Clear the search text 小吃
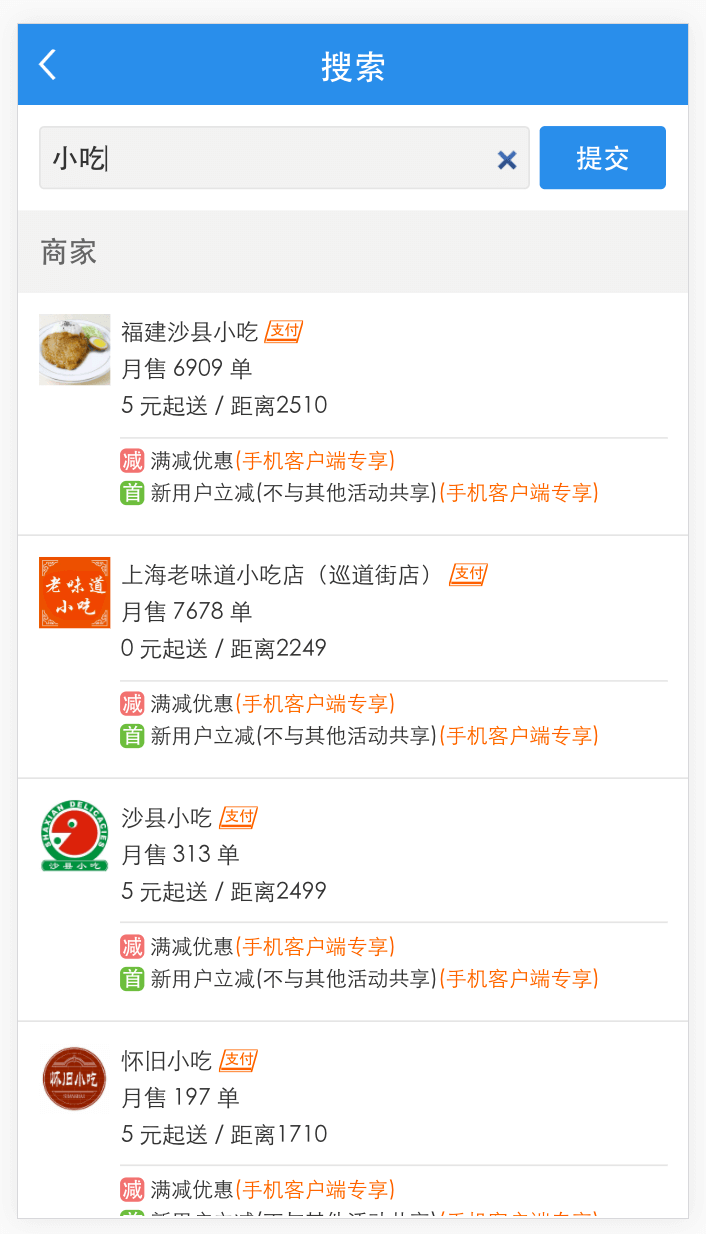 [x=507, y=160]
